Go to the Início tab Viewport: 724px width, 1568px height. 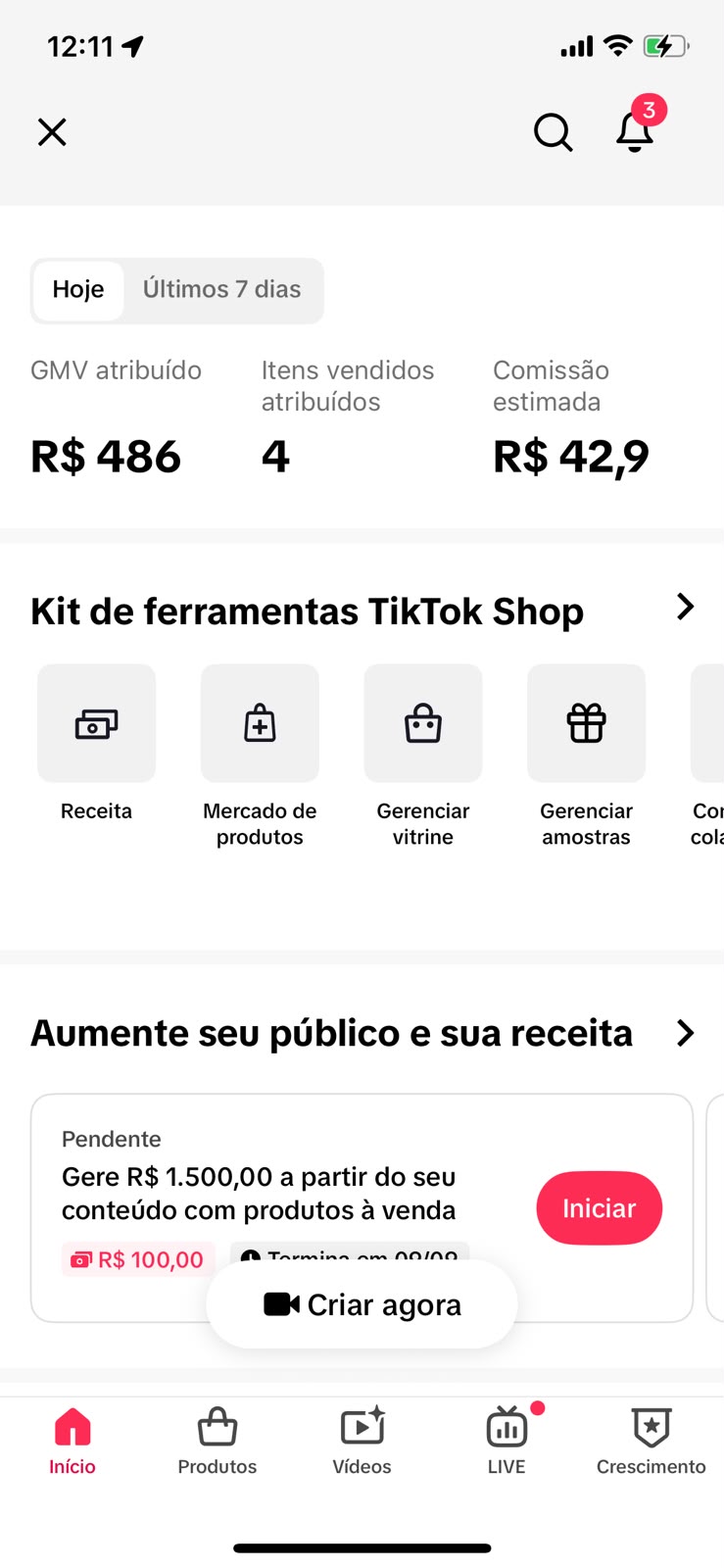[x=72, y=1442]
